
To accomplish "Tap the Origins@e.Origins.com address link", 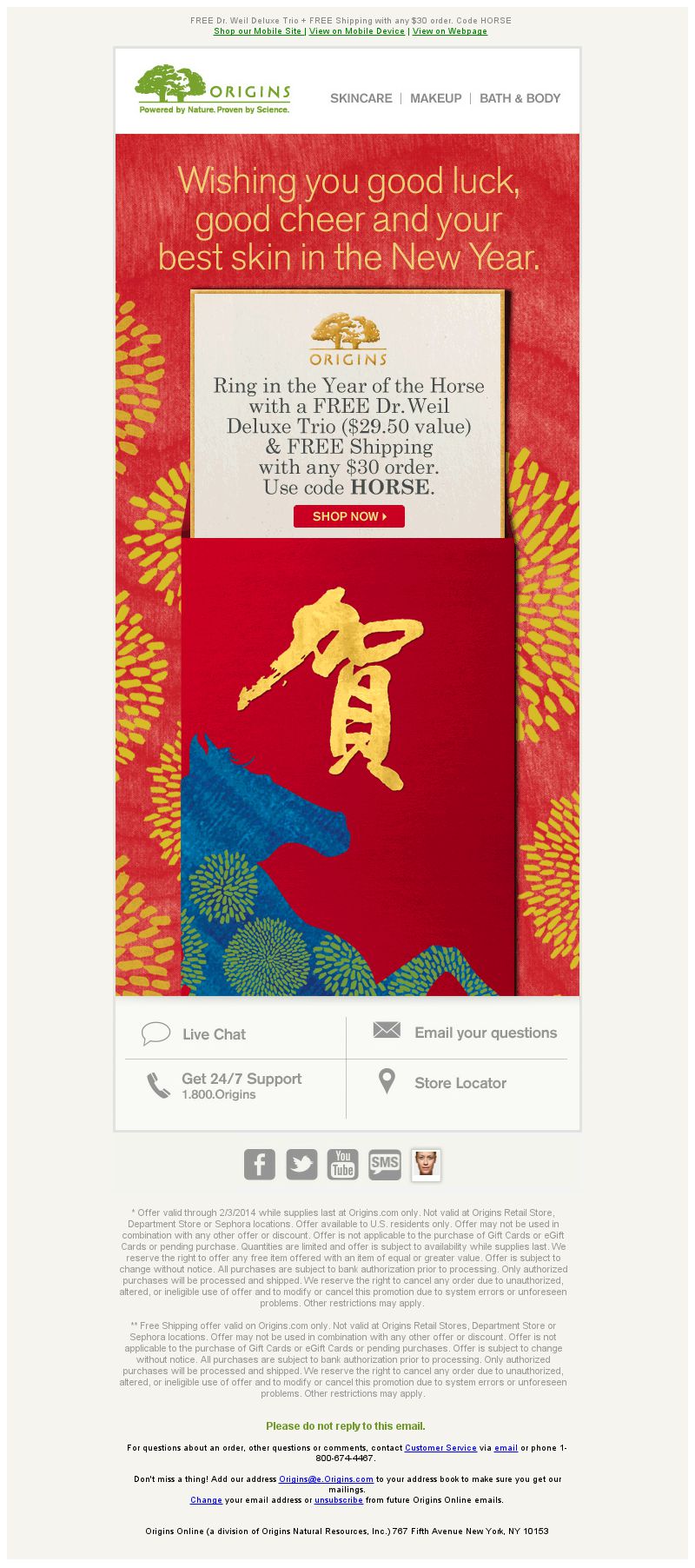I will [x=326, y=1478].
